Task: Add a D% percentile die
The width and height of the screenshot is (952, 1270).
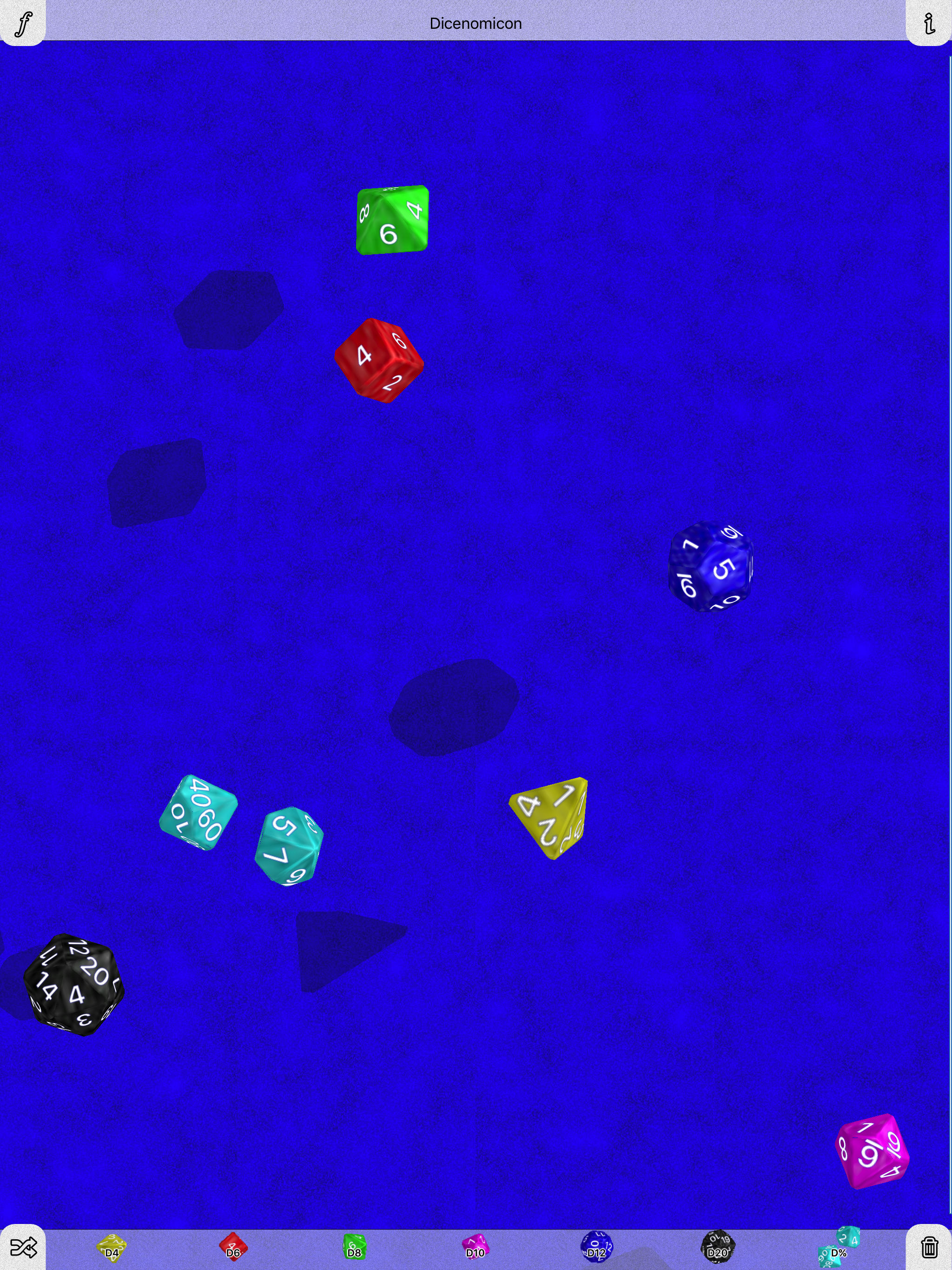Action: 839,1247
